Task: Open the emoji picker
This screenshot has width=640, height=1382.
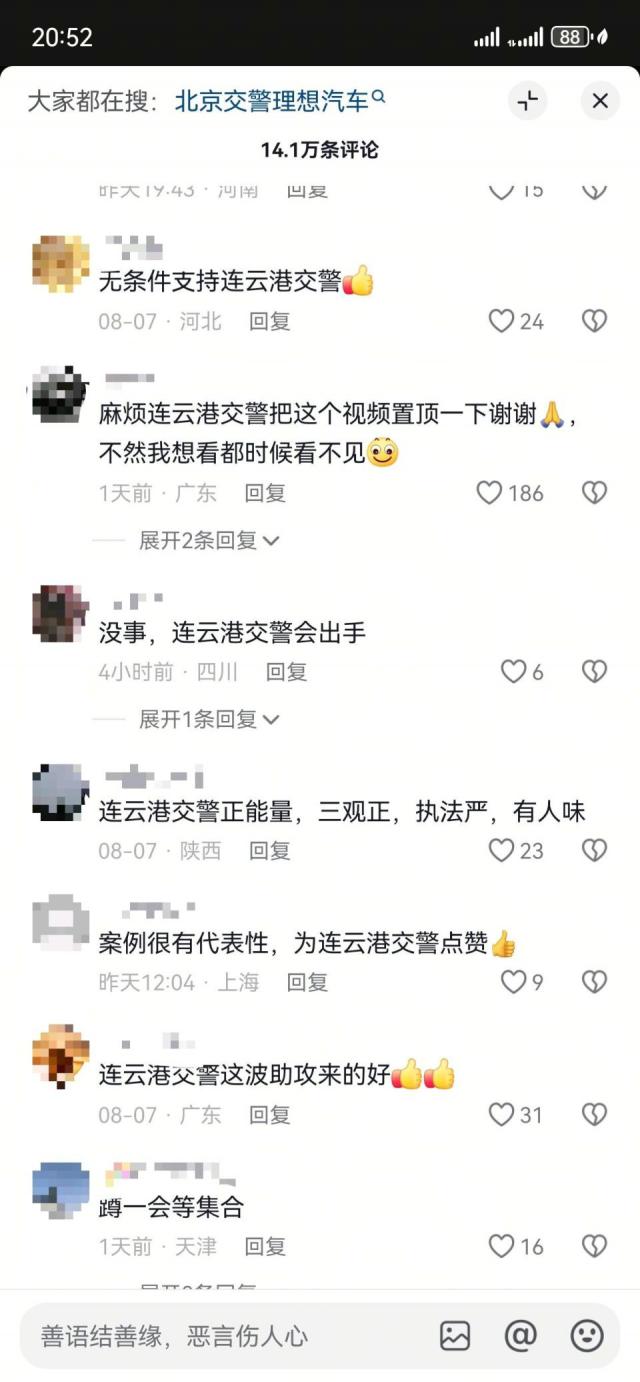Action: click(587, 1335)
